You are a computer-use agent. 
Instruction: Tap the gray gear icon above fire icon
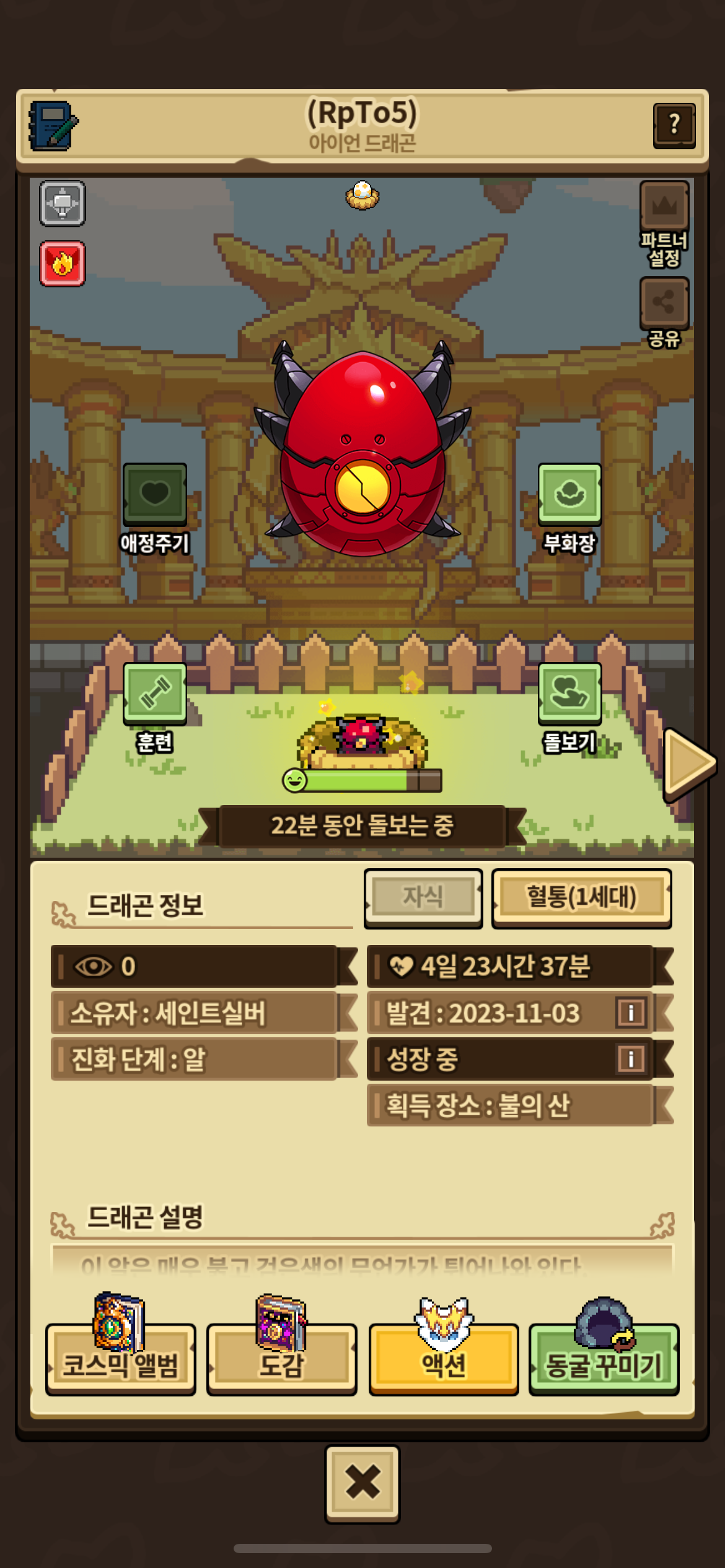click(63, 203)
